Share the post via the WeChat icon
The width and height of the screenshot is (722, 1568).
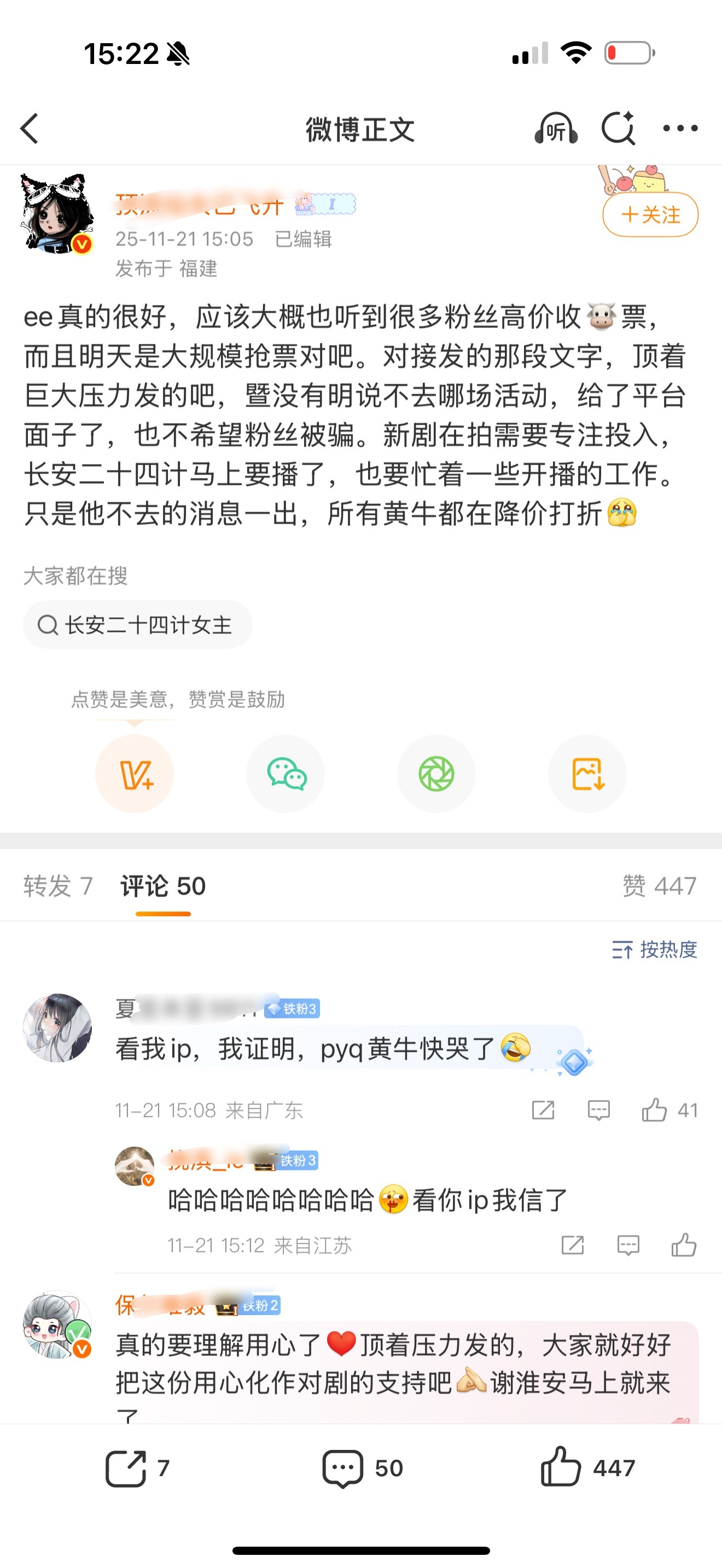click(286, 774)
